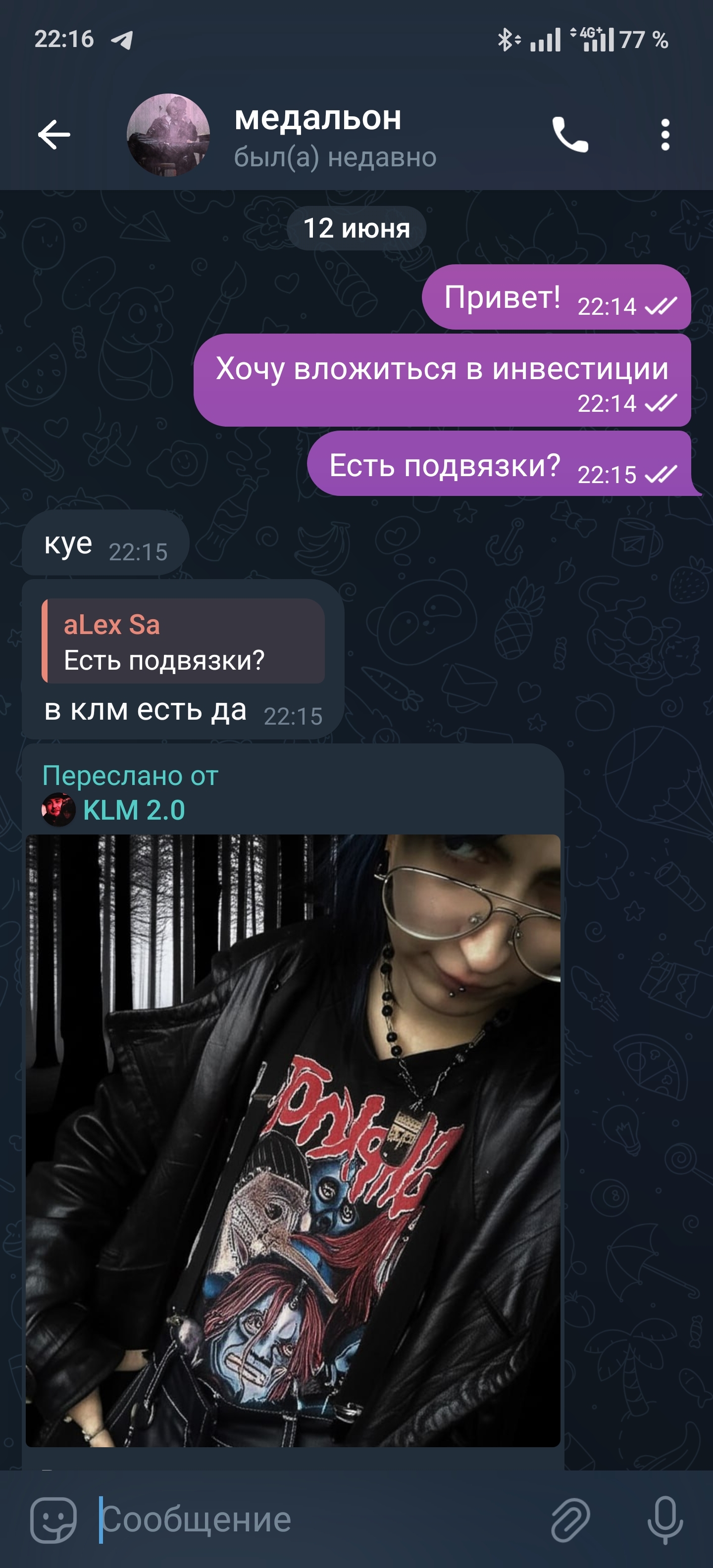The height and width of the screenshot is (1568, 713).
Task: Open the three-dot overflow menu
Action: click(x=665, y=135)
